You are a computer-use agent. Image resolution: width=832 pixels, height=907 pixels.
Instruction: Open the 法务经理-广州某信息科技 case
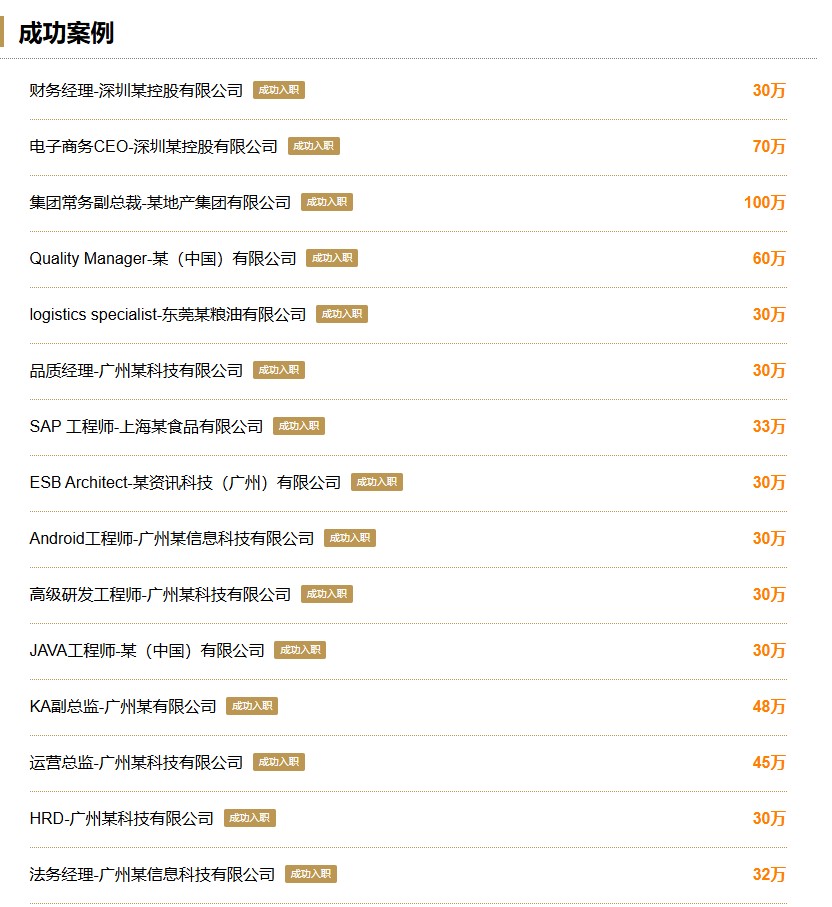(152, 875)
